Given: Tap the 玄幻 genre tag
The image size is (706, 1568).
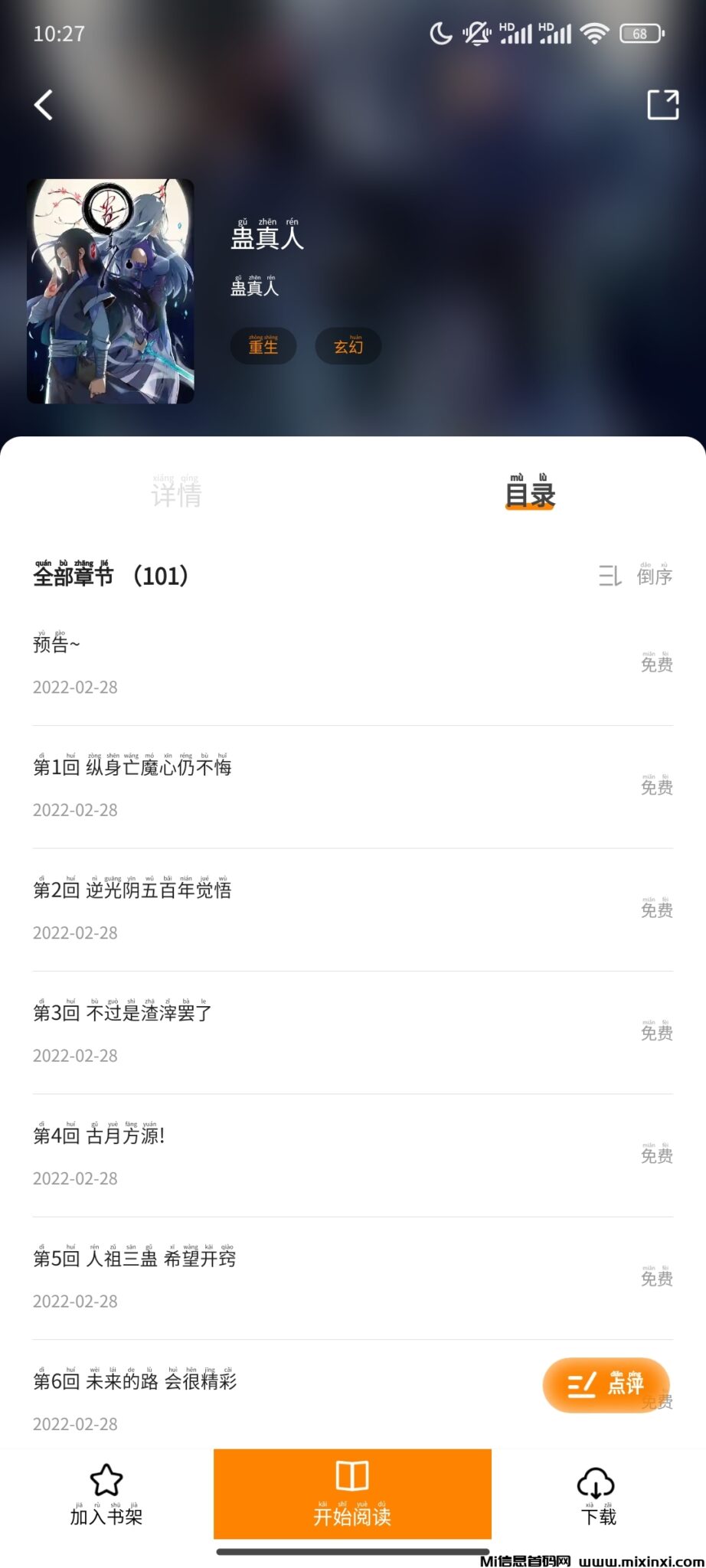Looking at the screenshot, I should (348, 346).
